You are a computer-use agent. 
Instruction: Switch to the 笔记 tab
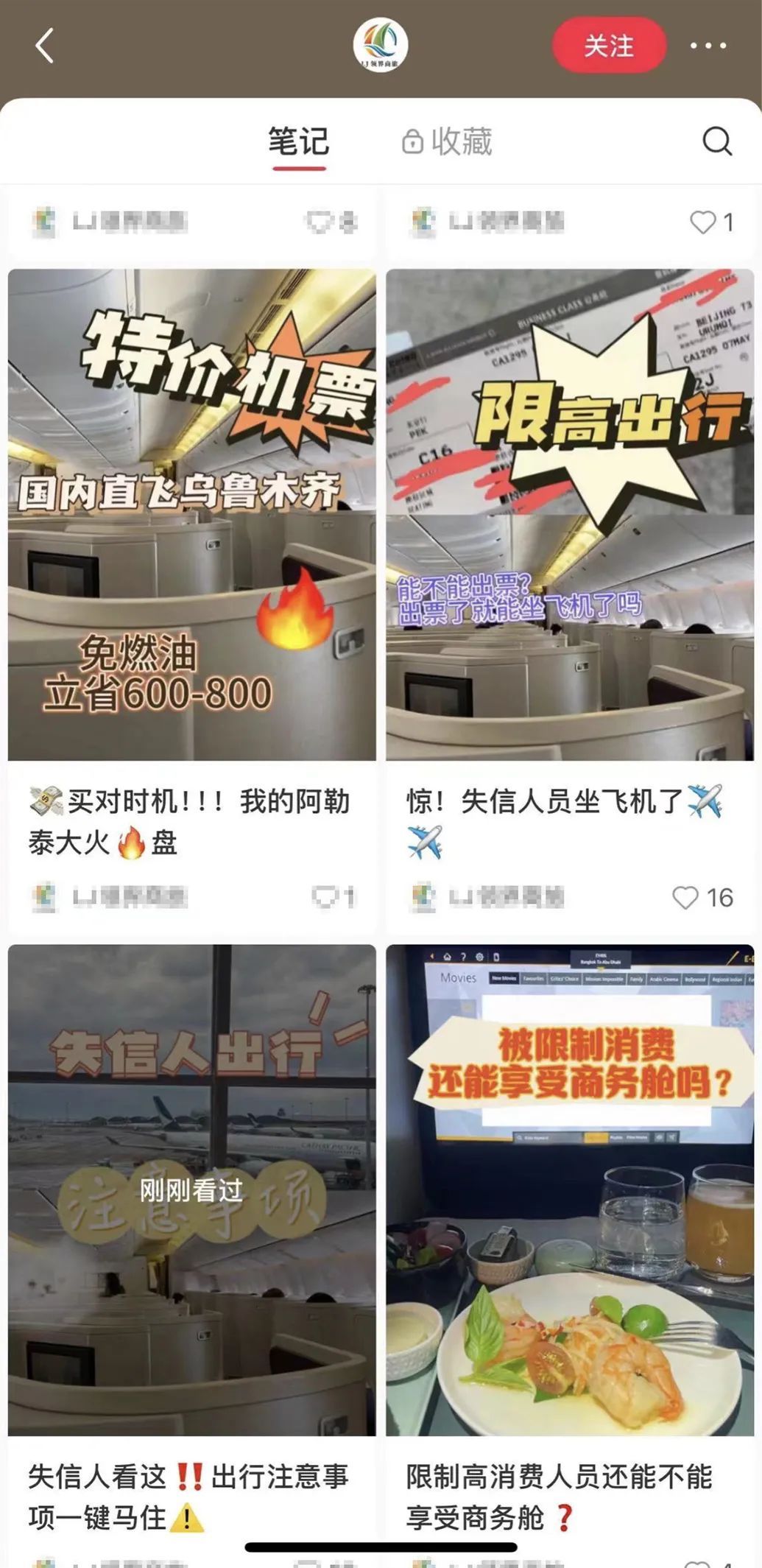tap(297, 141)
